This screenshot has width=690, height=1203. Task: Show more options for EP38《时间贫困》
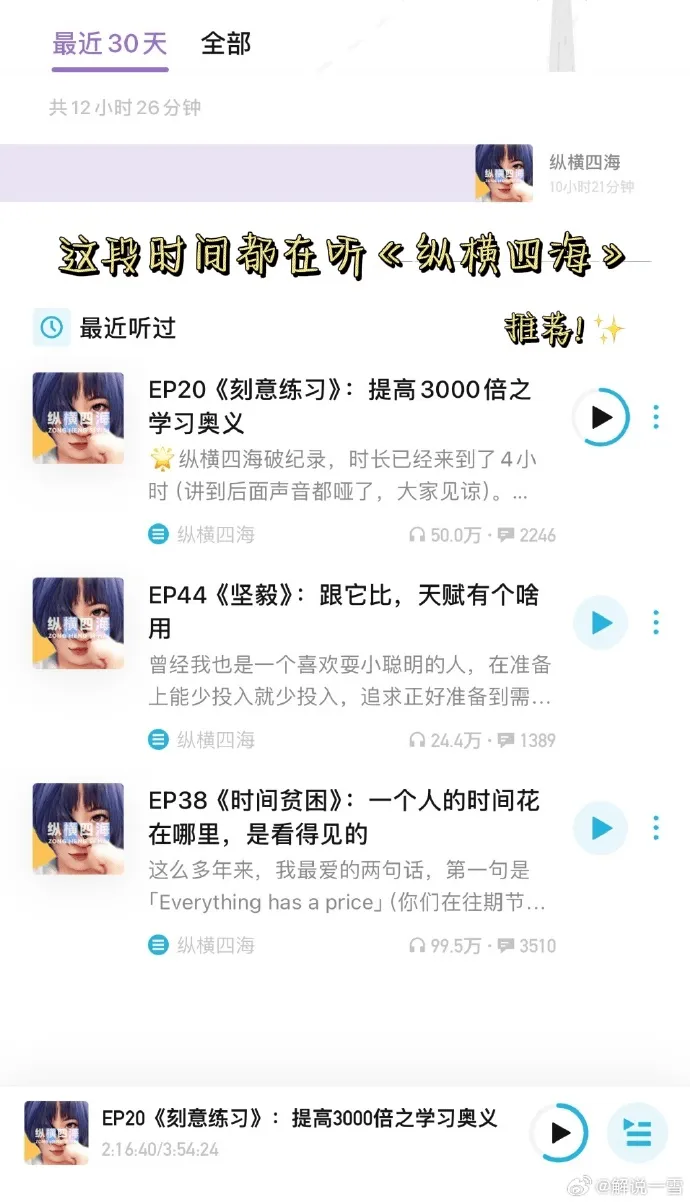click(x=656, y=828)
